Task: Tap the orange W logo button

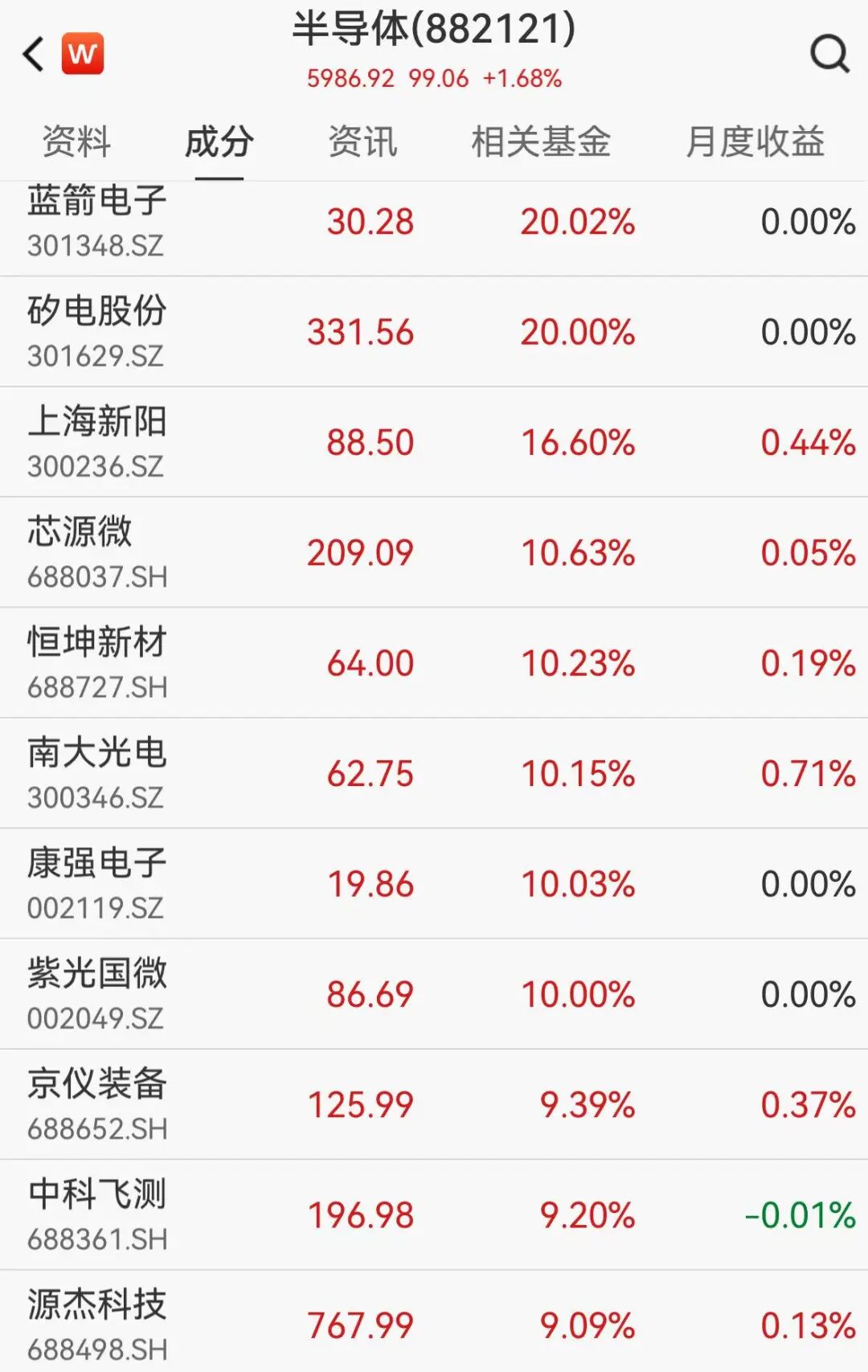Action: tap(83, 54)
